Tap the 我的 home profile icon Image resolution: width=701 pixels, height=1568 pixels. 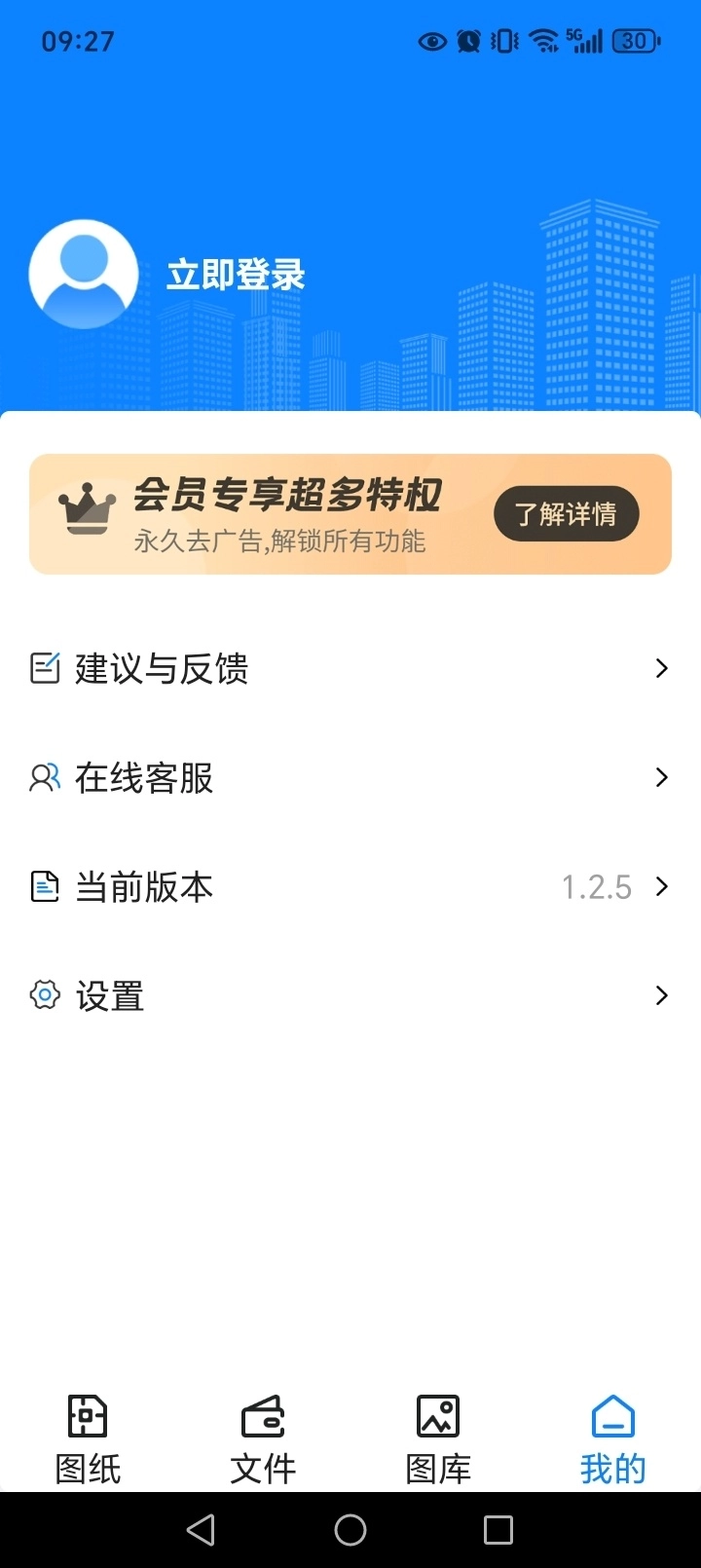(612, 1416)
